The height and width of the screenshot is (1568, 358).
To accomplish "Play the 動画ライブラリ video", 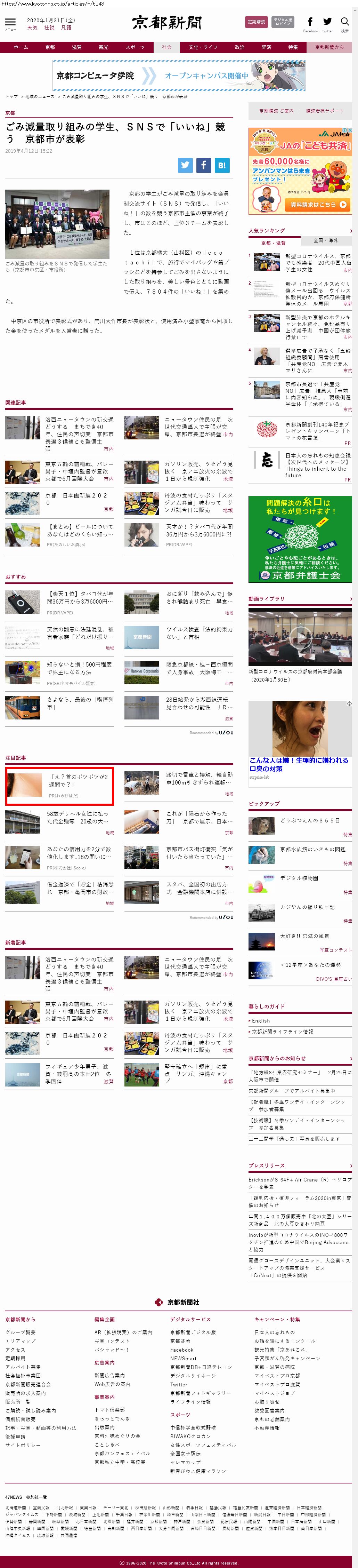I will click(x=300, y=636).
